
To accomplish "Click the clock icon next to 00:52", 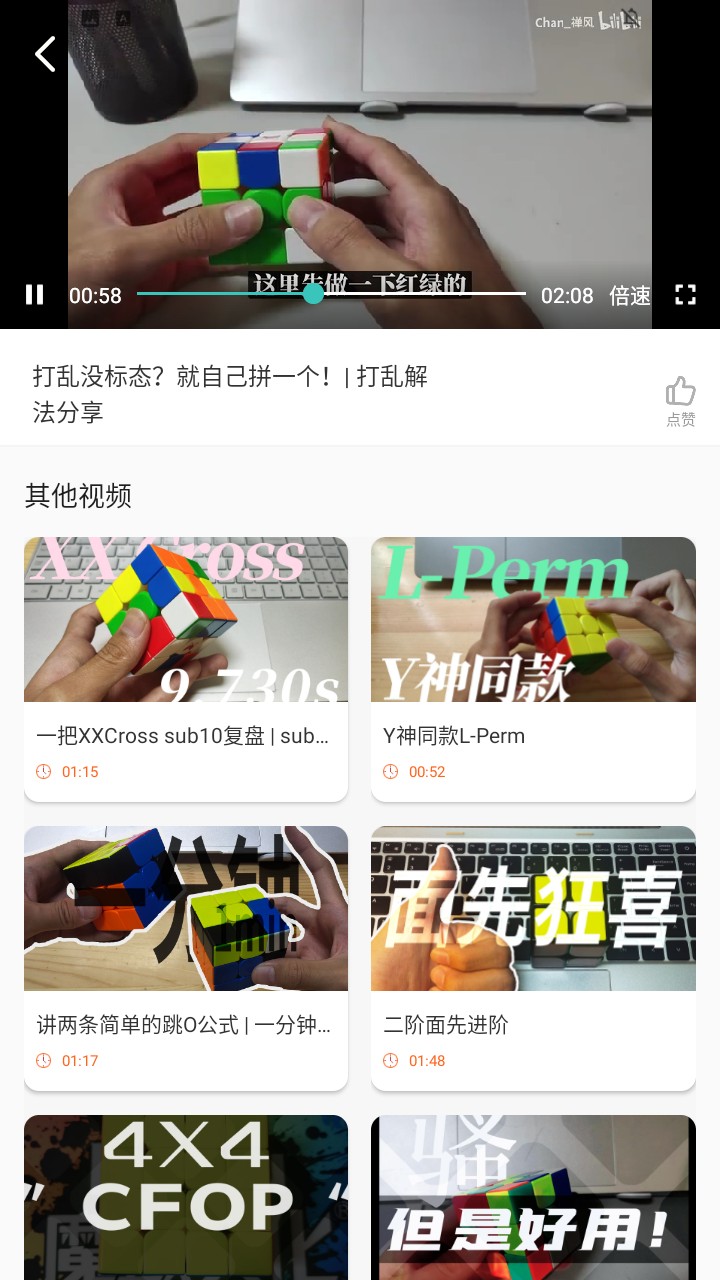I will pos(389,771).
